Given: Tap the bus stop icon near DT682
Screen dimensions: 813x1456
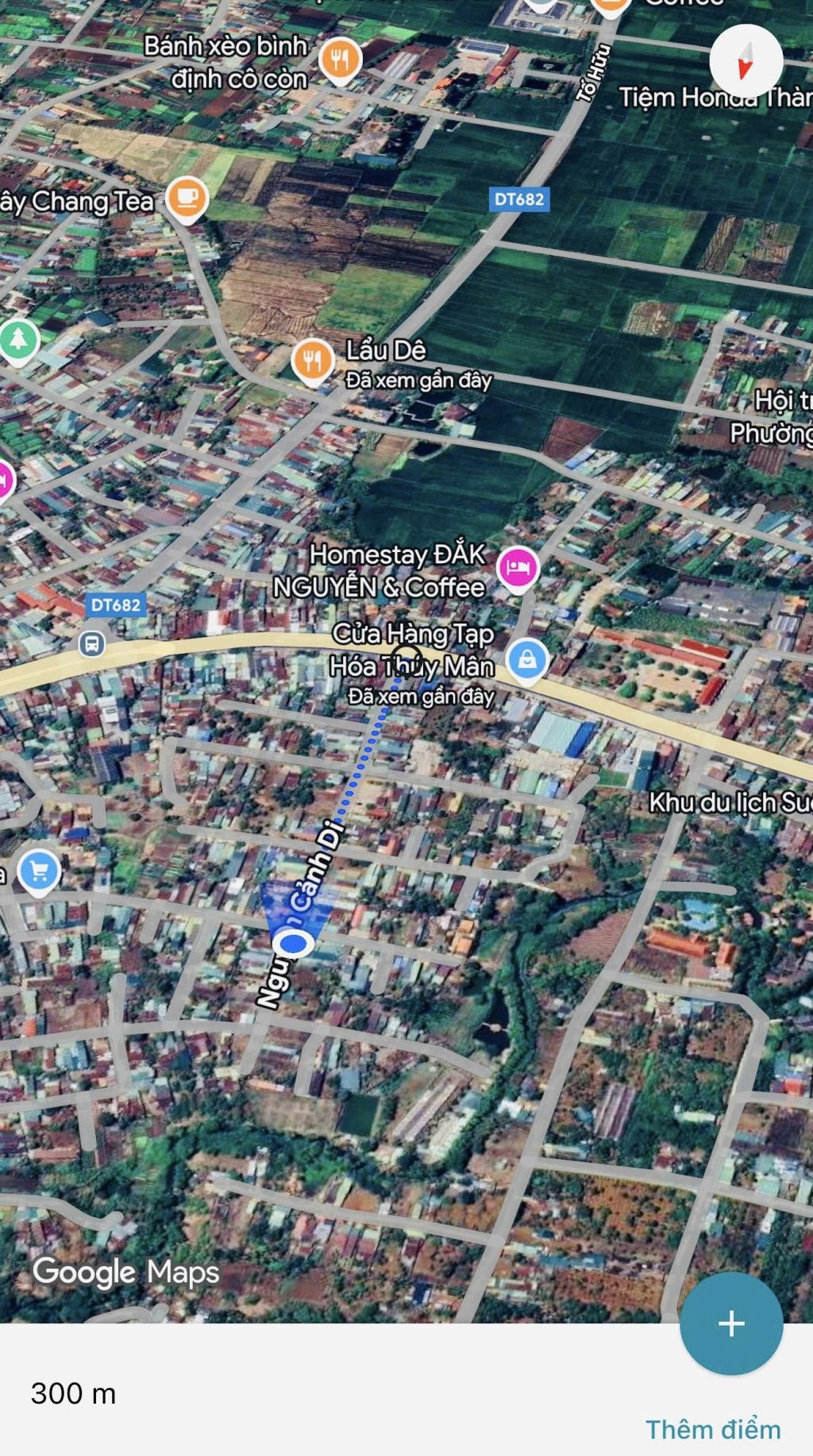Looking at the screenshot, I should tap(92, 643).
